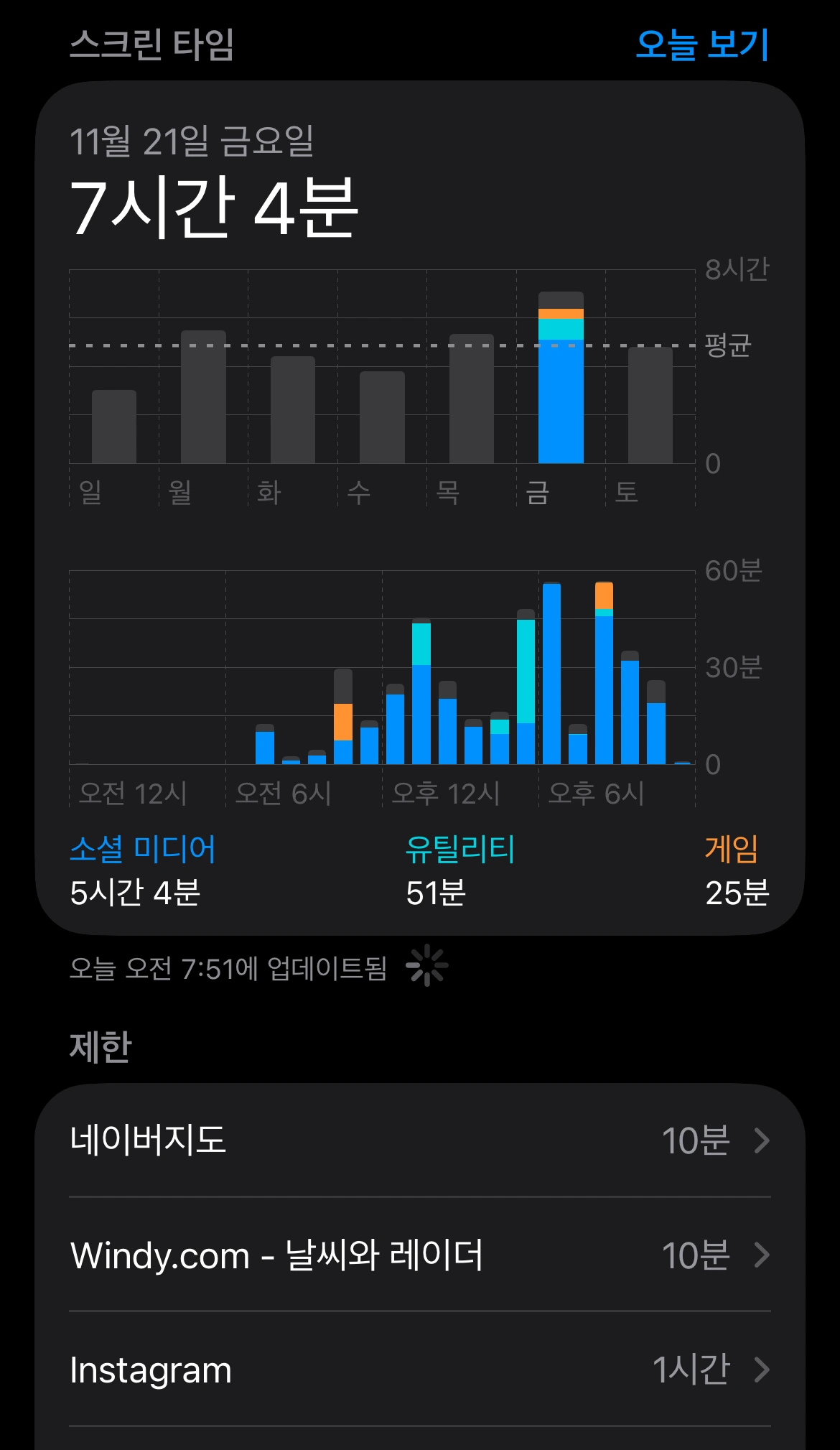Image resolution: width=840 pixels, height=1450 pixels.
Task: Select the 월 bar in weekly chart
Action: 203,397
